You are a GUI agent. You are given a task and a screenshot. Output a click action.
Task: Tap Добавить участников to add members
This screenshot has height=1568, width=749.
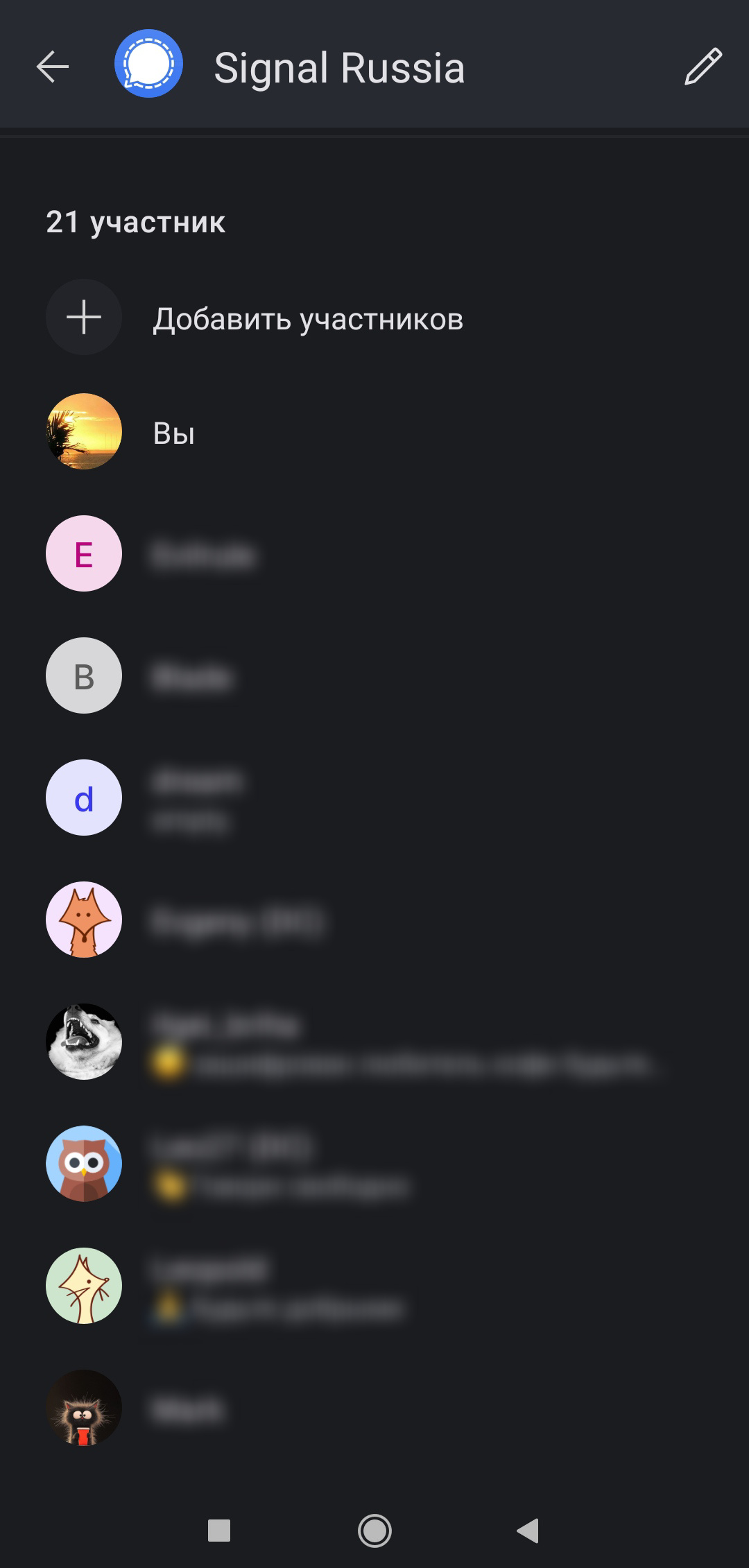point(374,318)
